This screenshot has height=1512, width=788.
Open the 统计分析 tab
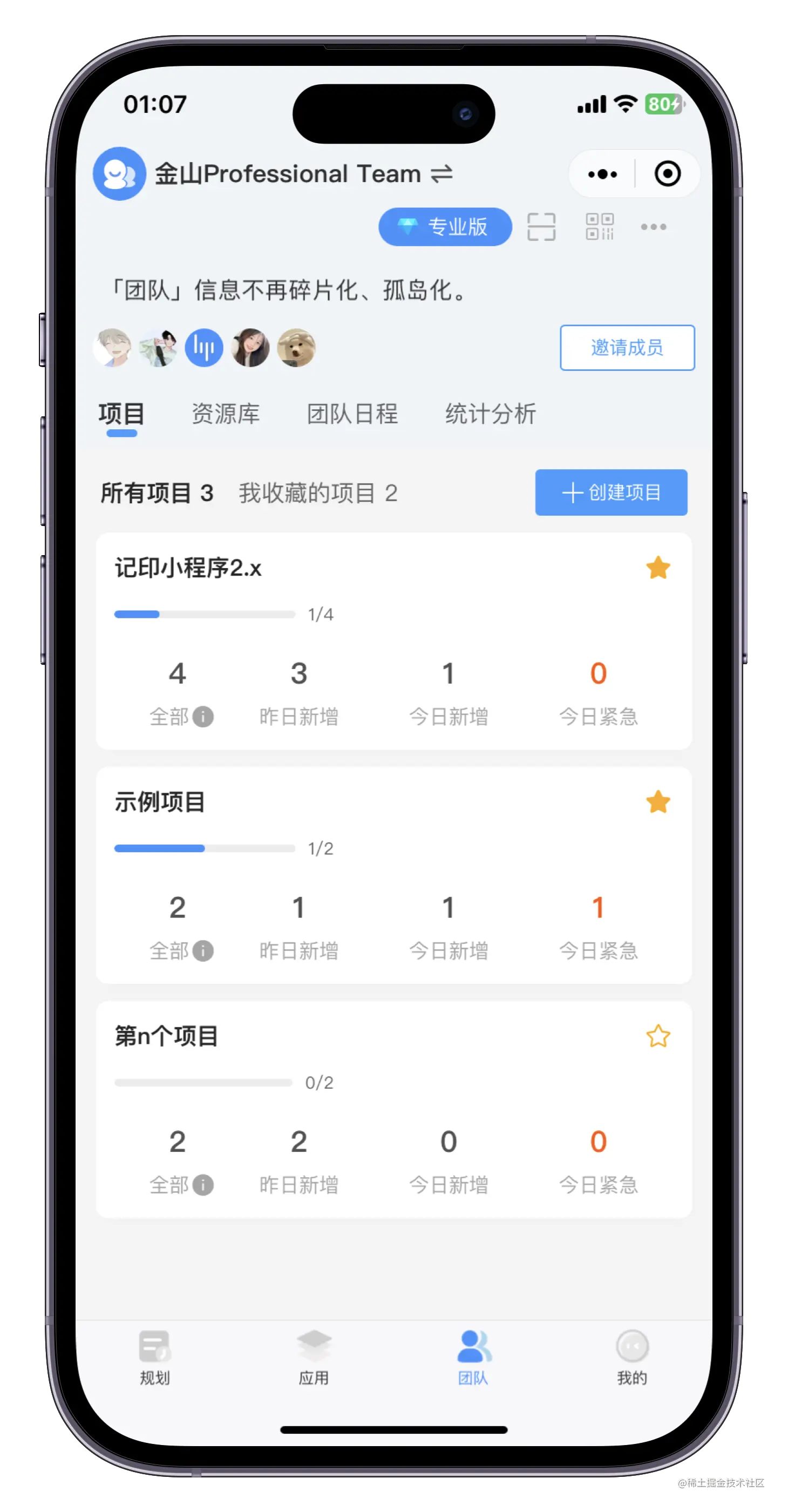[490, 414]
